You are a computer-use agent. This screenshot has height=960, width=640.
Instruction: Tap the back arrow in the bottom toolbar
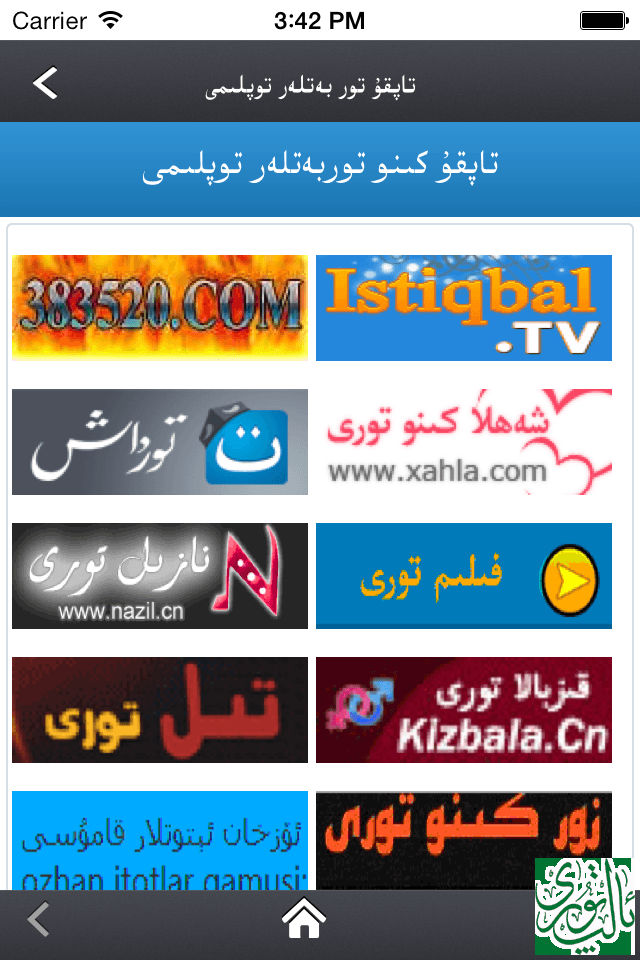(38, 918)
